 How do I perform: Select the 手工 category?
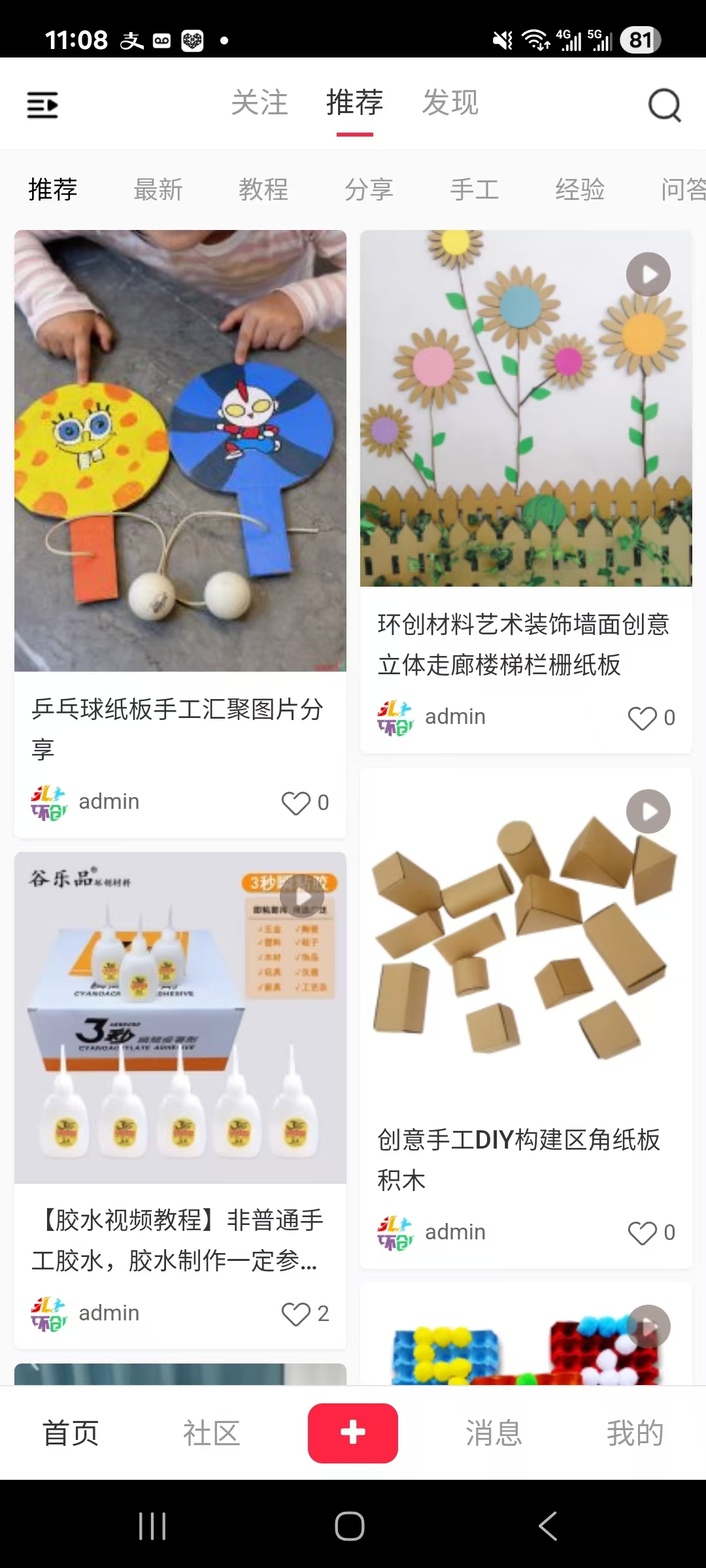[x=475, y=190]
